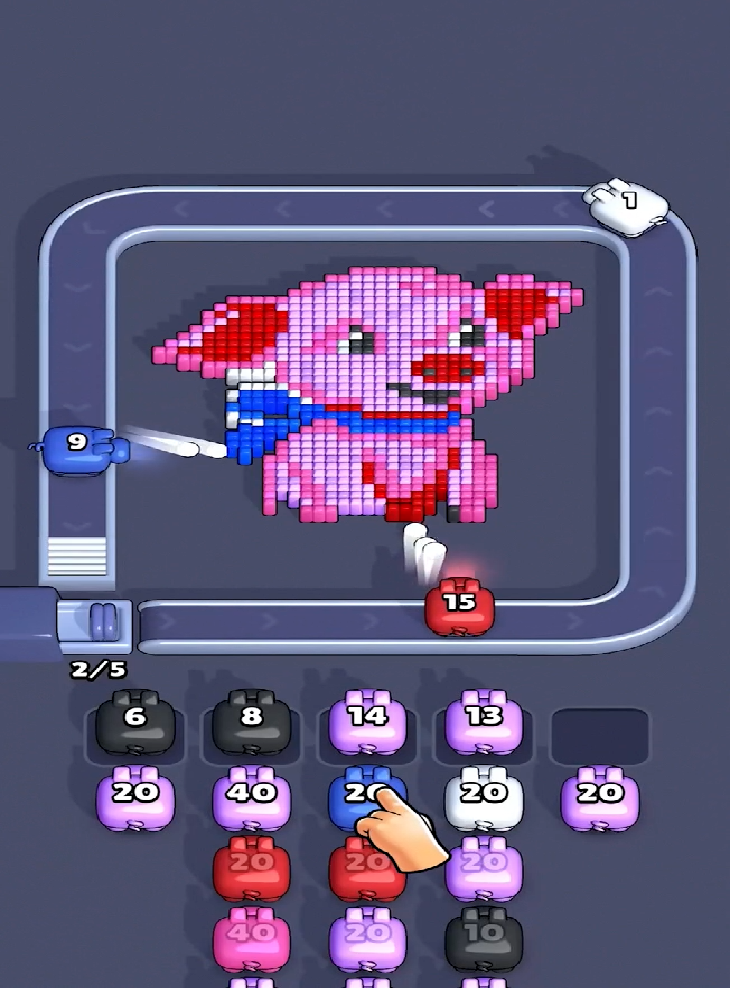Select the purple 20 shooter beneath the empty slot
Screen dimensions: 730x988
(600, 798)
